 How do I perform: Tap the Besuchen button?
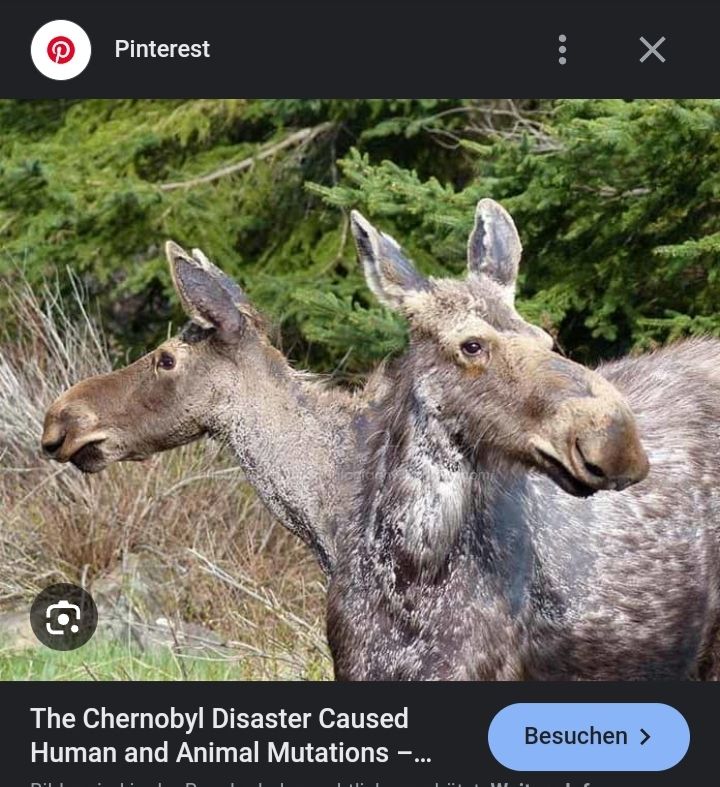(588, 737)
